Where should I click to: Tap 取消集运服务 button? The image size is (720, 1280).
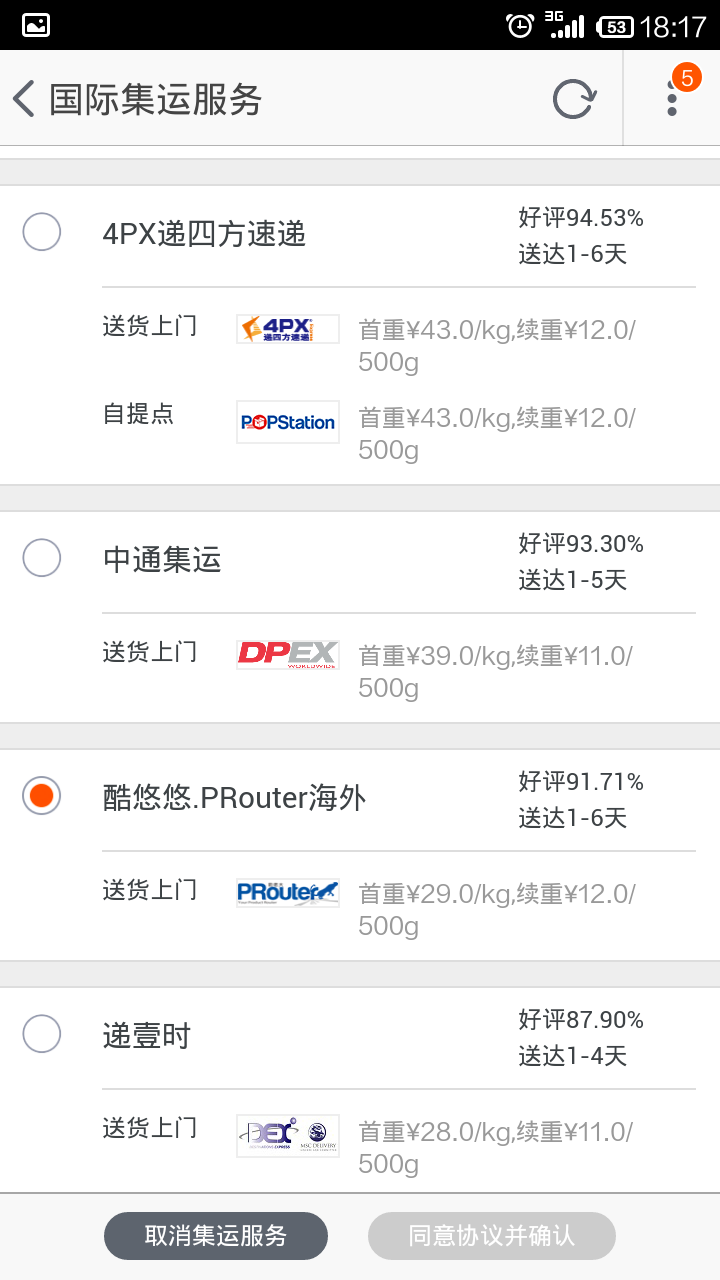click(216, 1236)
